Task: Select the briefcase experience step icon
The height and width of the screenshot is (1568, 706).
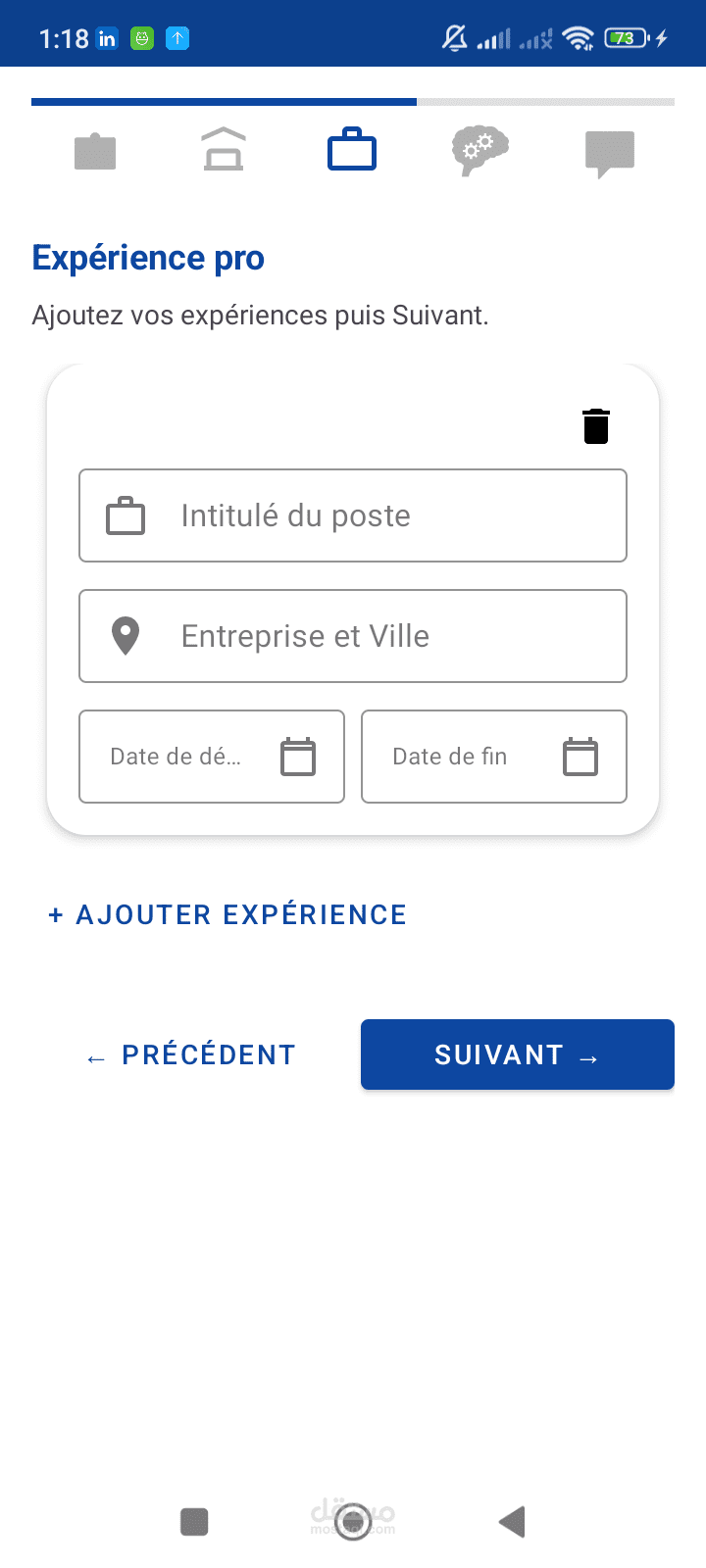Action: coord(352,149)
